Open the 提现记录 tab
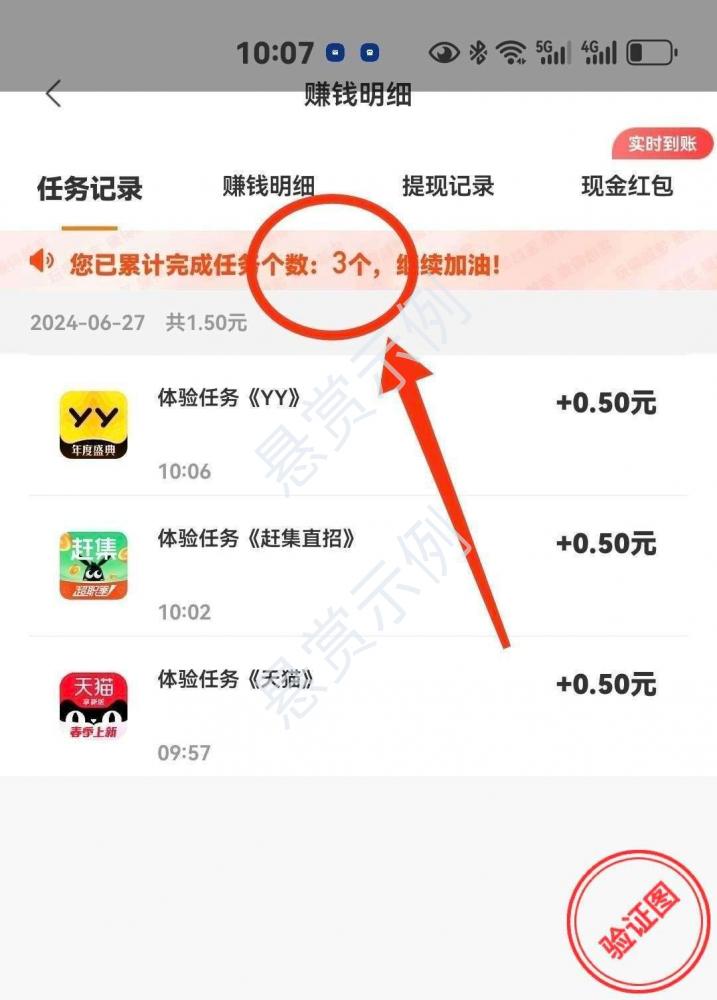Screen dimensions: 717x1000 [x=448, y=186]
